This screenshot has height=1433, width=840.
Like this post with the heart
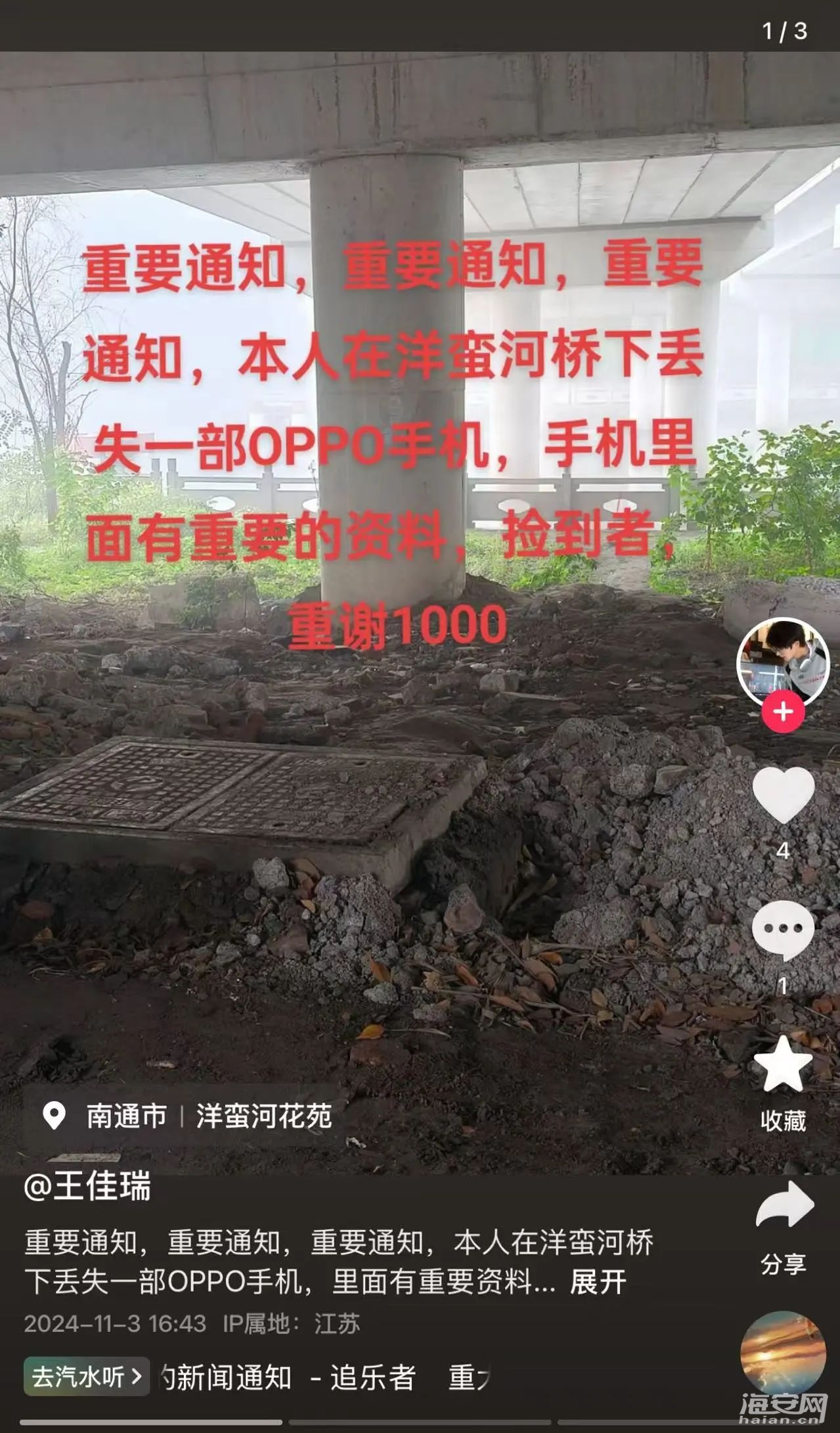coord(783,794)
